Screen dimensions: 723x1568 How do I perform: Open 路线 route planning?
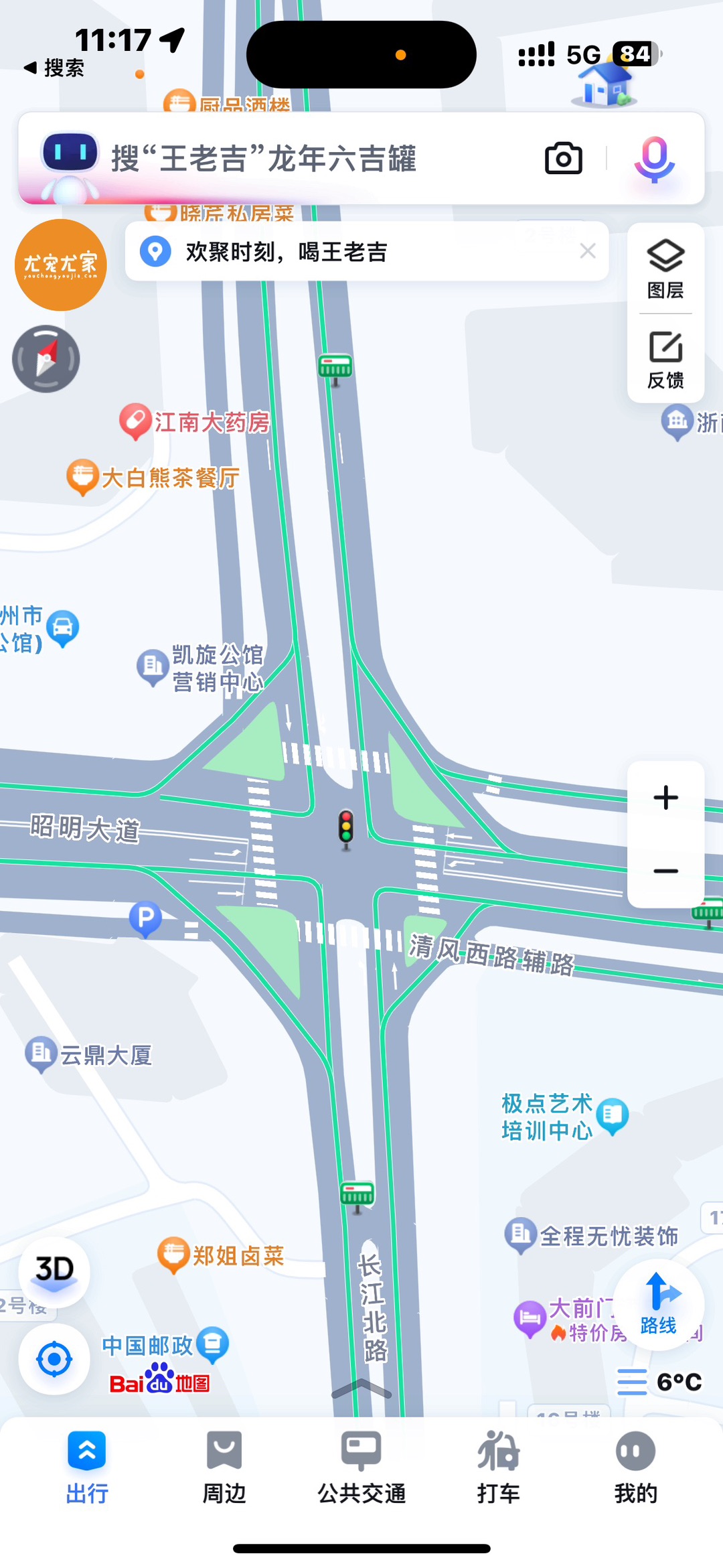pos(659,1303)
